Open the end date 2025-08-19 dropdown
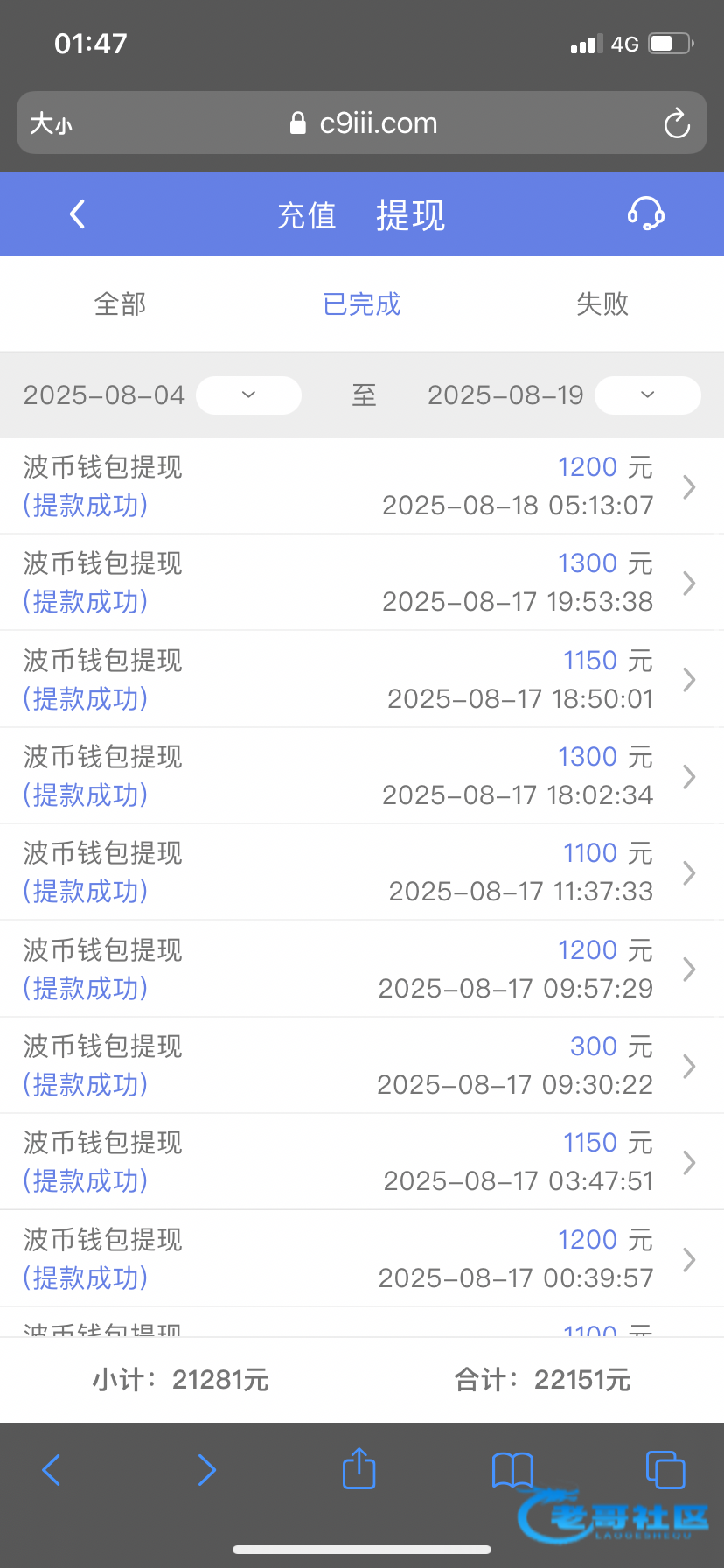The width and height of the screenshot is (724, 1568). pos(647,395)
